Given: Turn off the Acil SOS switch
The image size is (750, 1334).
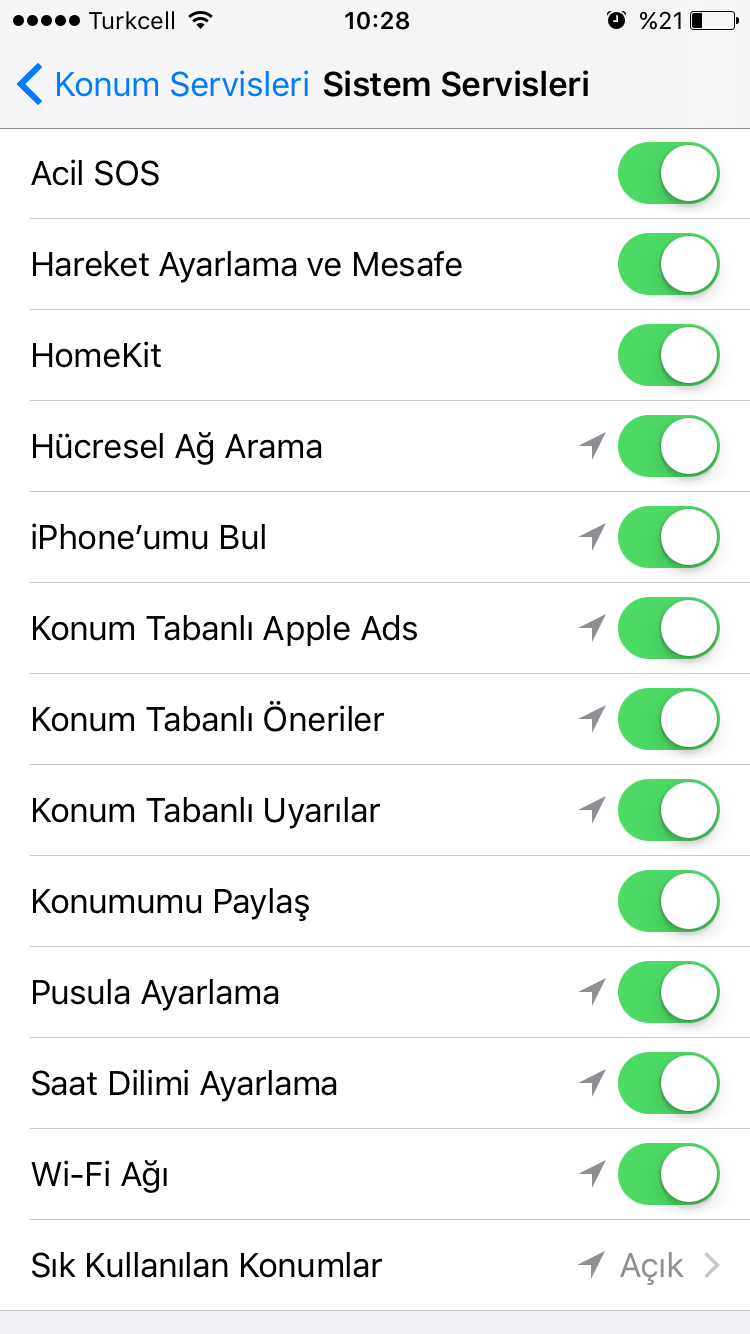Looking at the screenshot, I should click(669, 173).
